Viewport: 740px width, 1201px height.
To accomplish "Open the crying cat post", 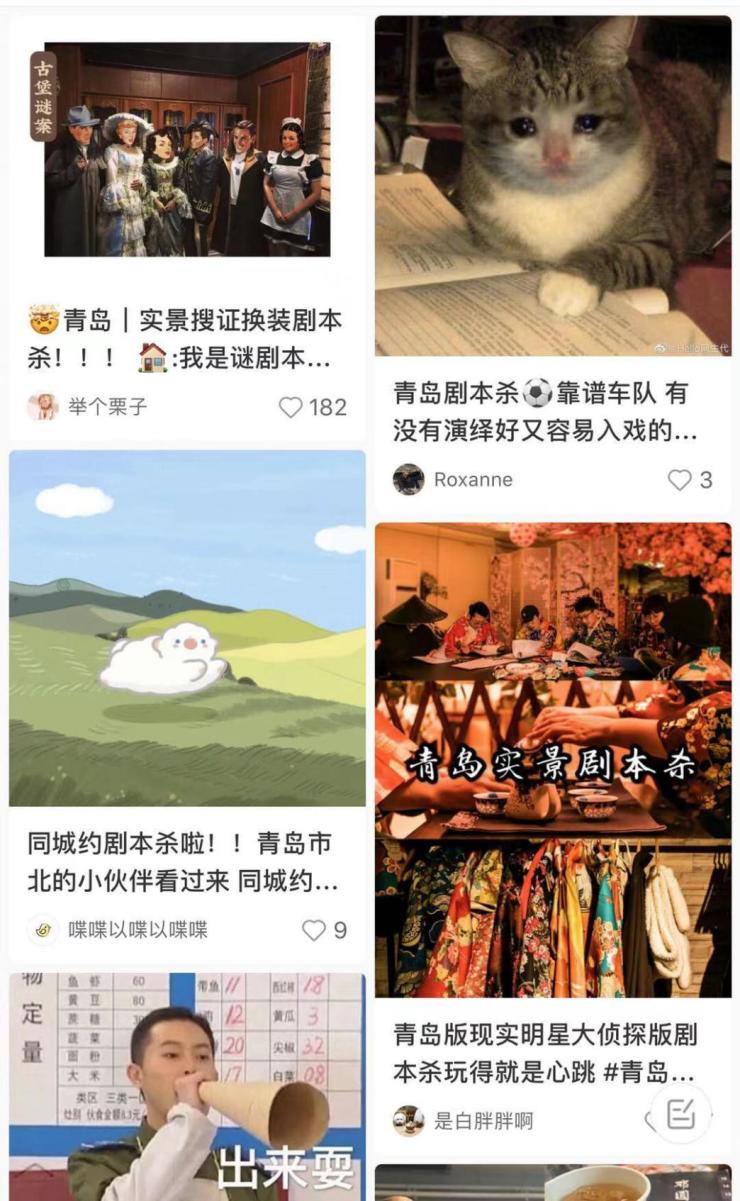I will click(553, 186).
